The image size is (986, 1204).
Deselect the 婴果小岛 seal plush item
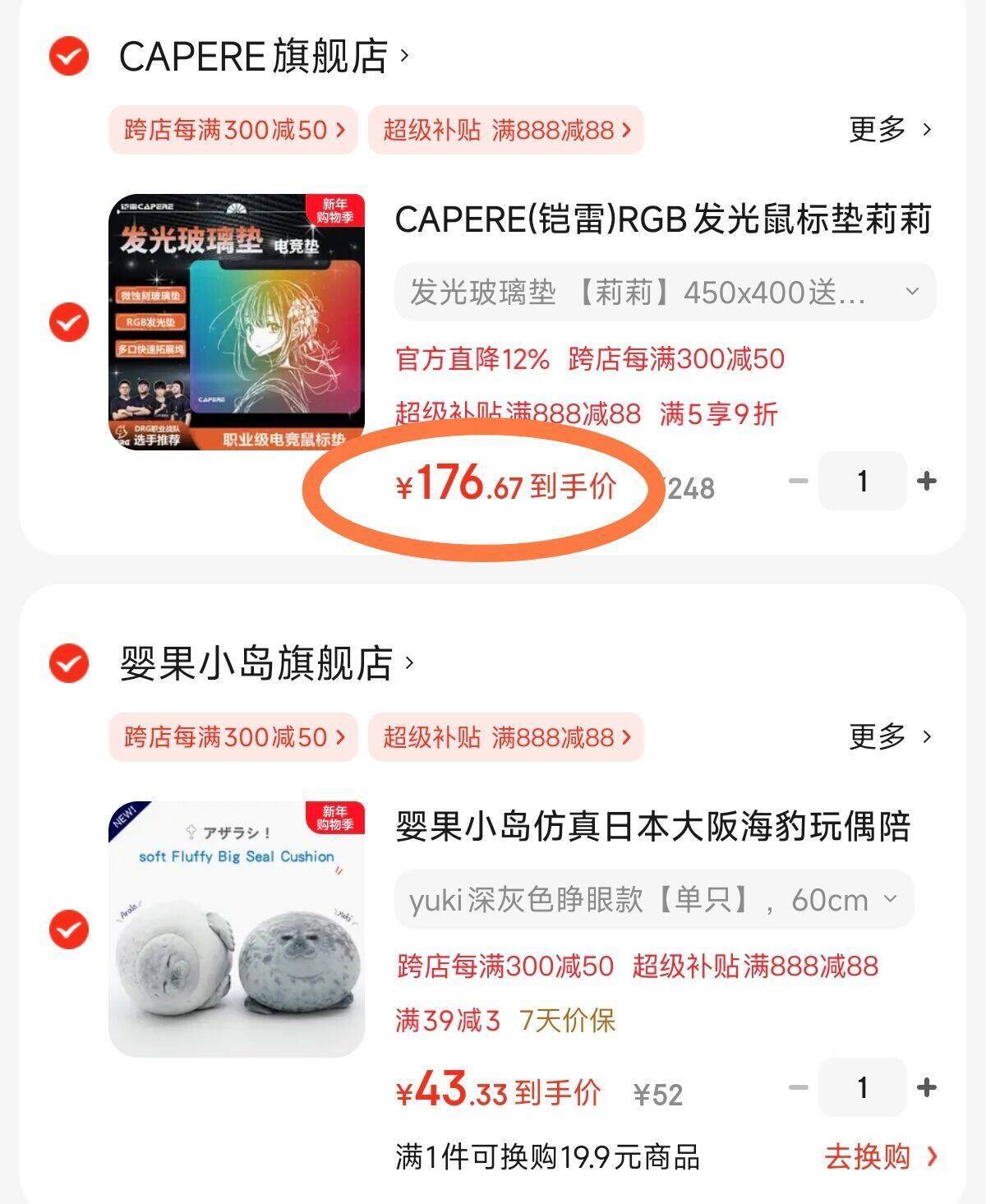[69, 930]
